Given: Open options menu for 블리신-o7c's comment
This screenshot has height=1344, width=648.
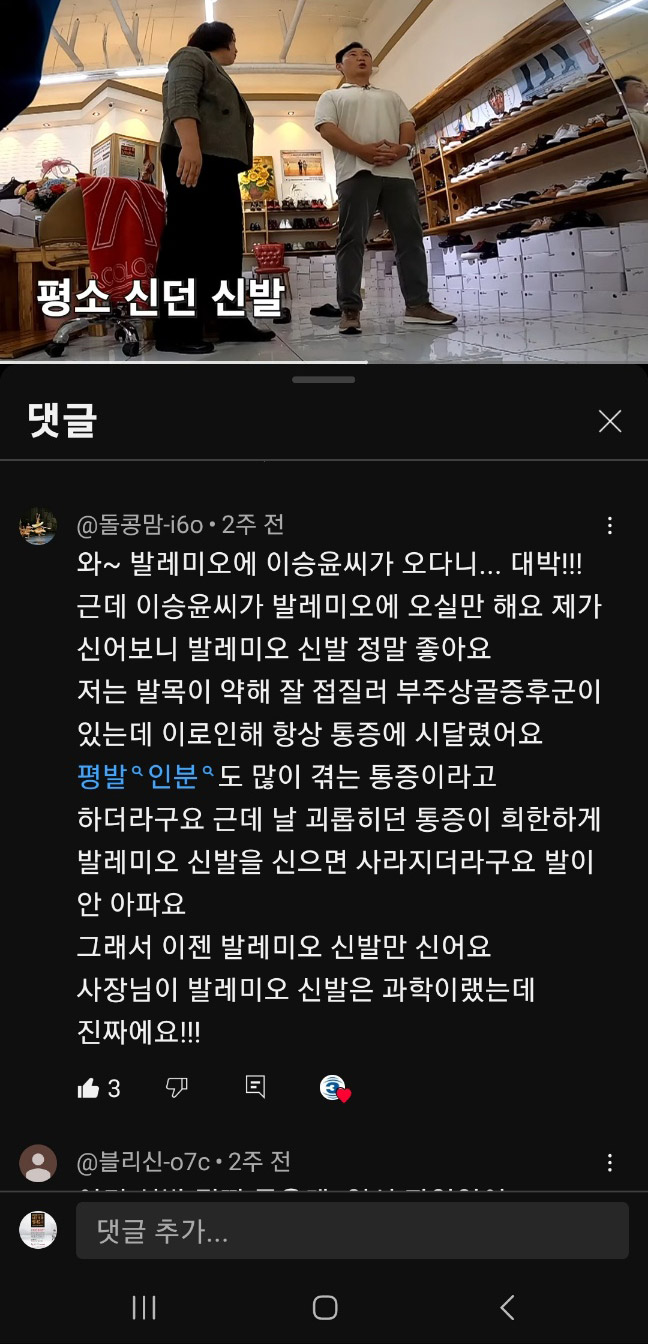Looking at the screenshot, I should (x=609, y=1163).
